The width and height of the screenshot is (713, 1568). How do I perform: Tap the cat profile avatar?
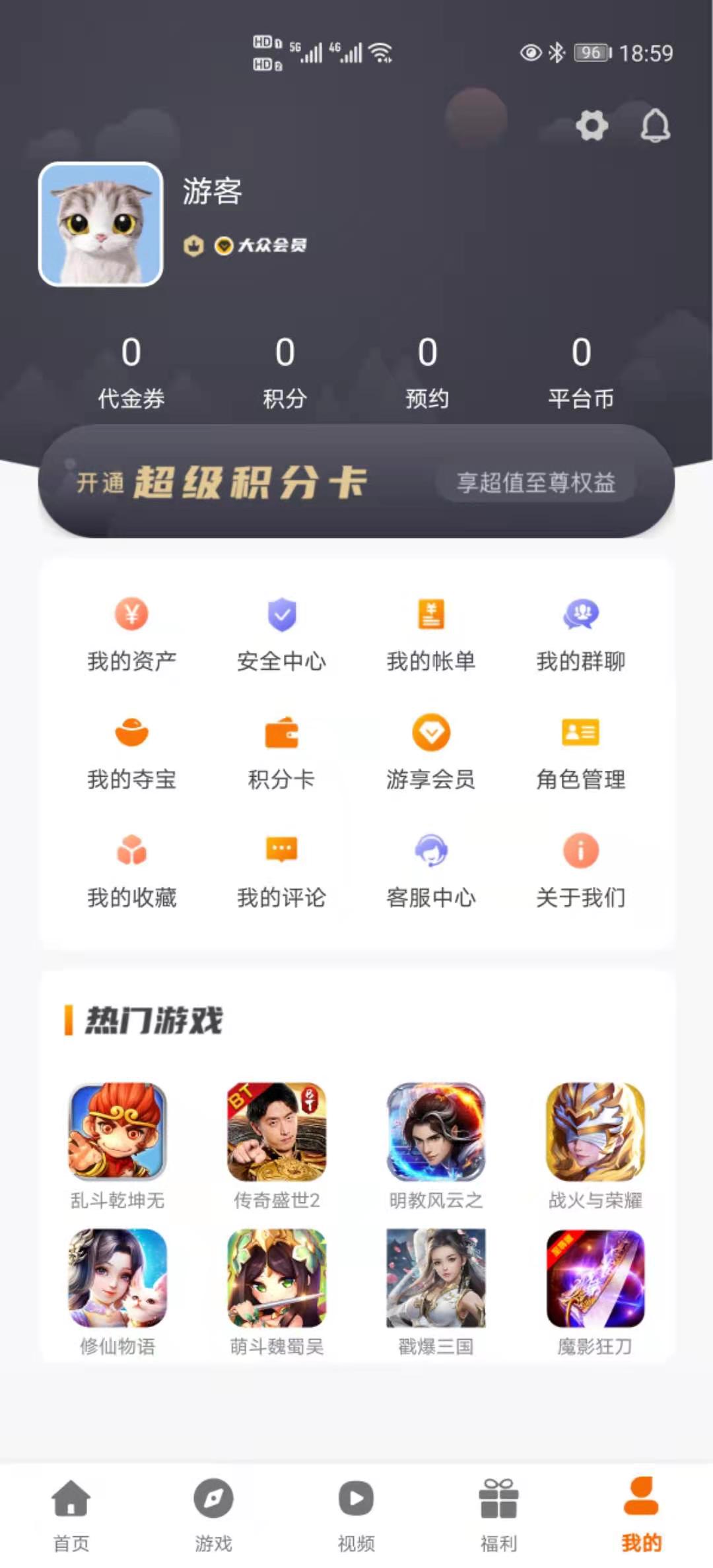click(x=101, y=224)
